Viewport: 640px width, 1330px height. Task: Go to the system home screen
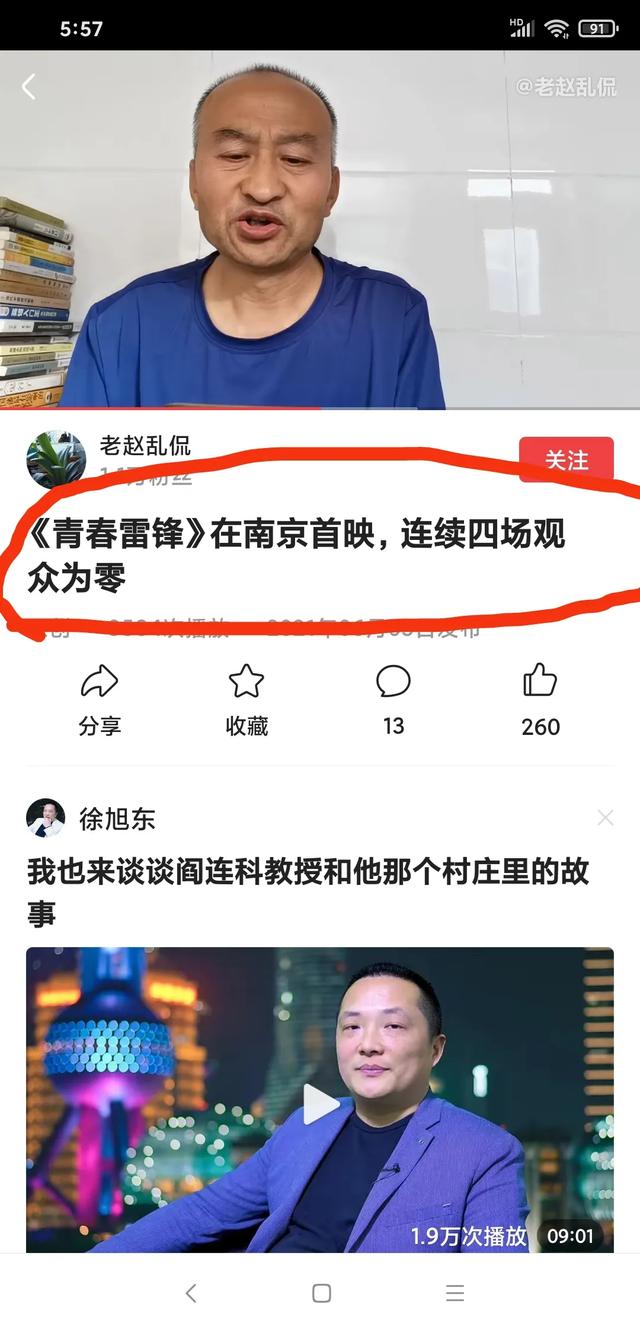pos(321,1293)
